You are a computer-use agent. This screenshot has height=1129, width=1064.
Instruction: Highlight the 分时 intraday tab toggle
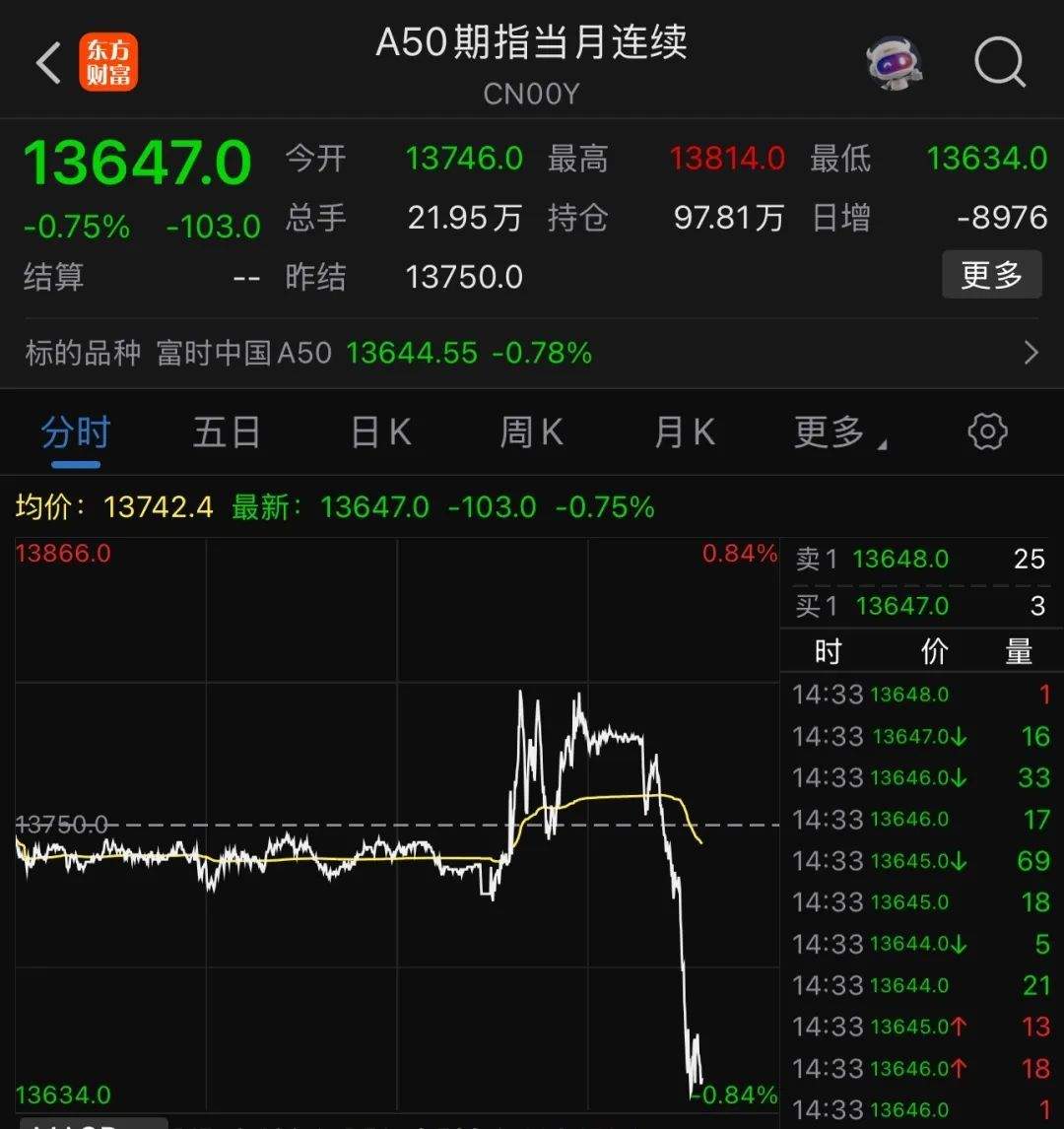click(74, 432)
